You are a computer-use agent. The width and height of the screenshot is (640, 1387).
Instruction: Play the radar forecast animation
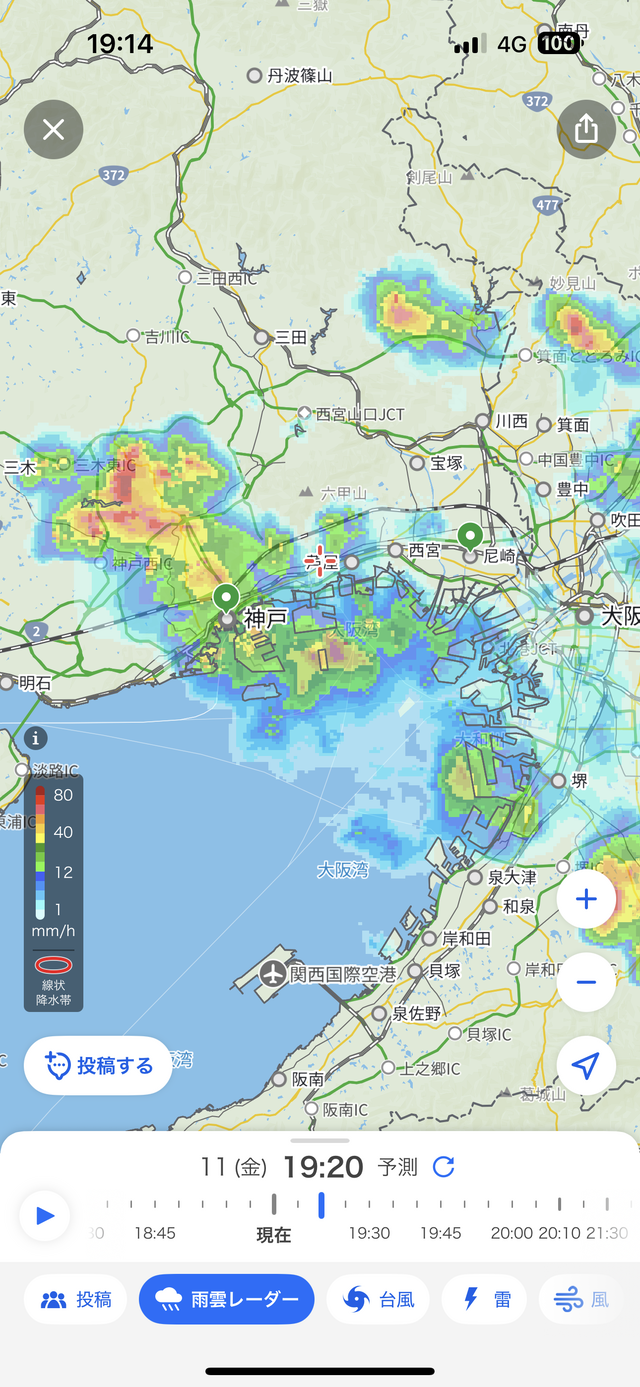click(x=45, y=1215)
